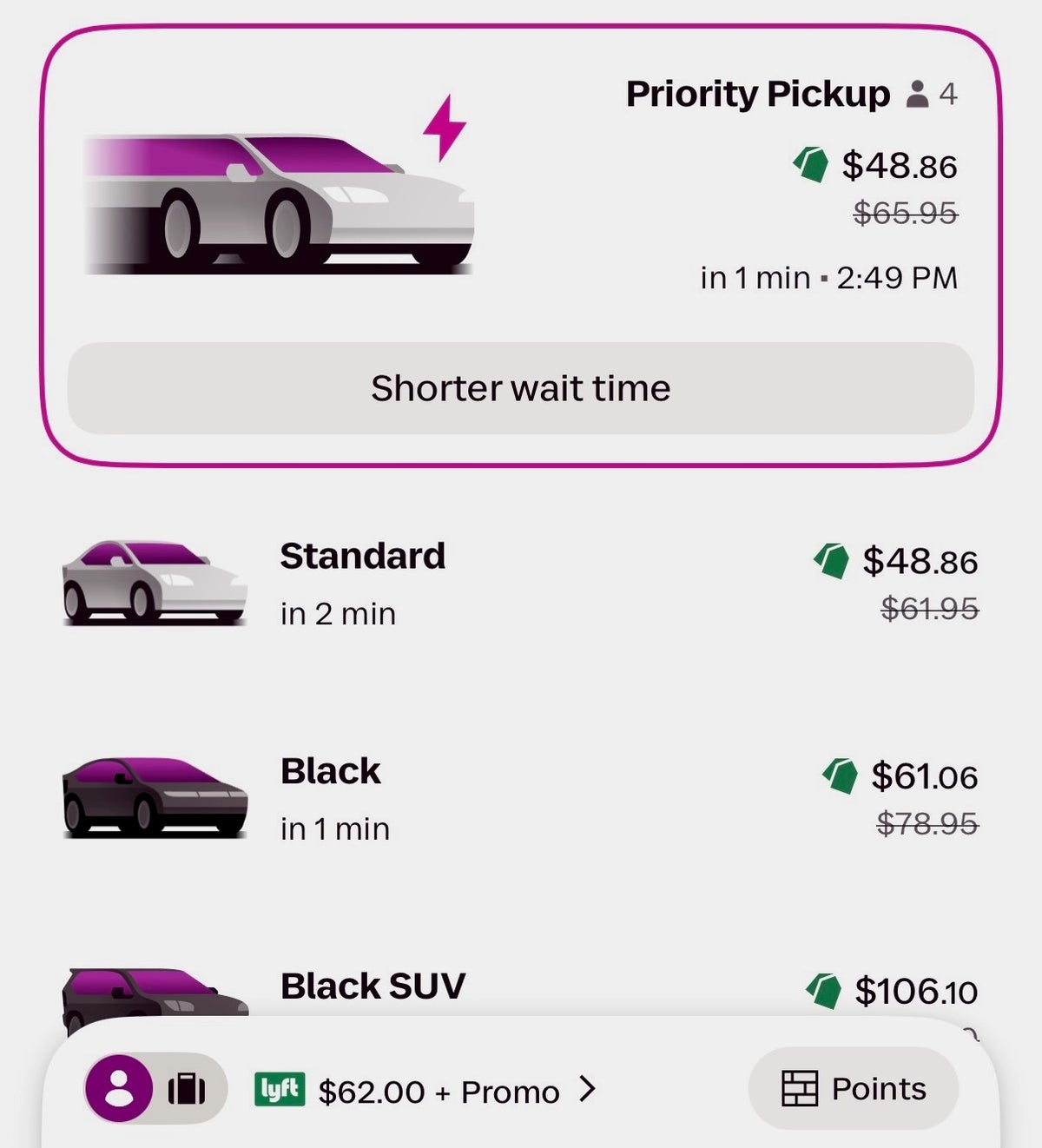Image resolution: width=1042 pixels, height=1148 pixels.
Task: Open Lyft $62.00 + Promo payment details
Action: pos(425,1091)
